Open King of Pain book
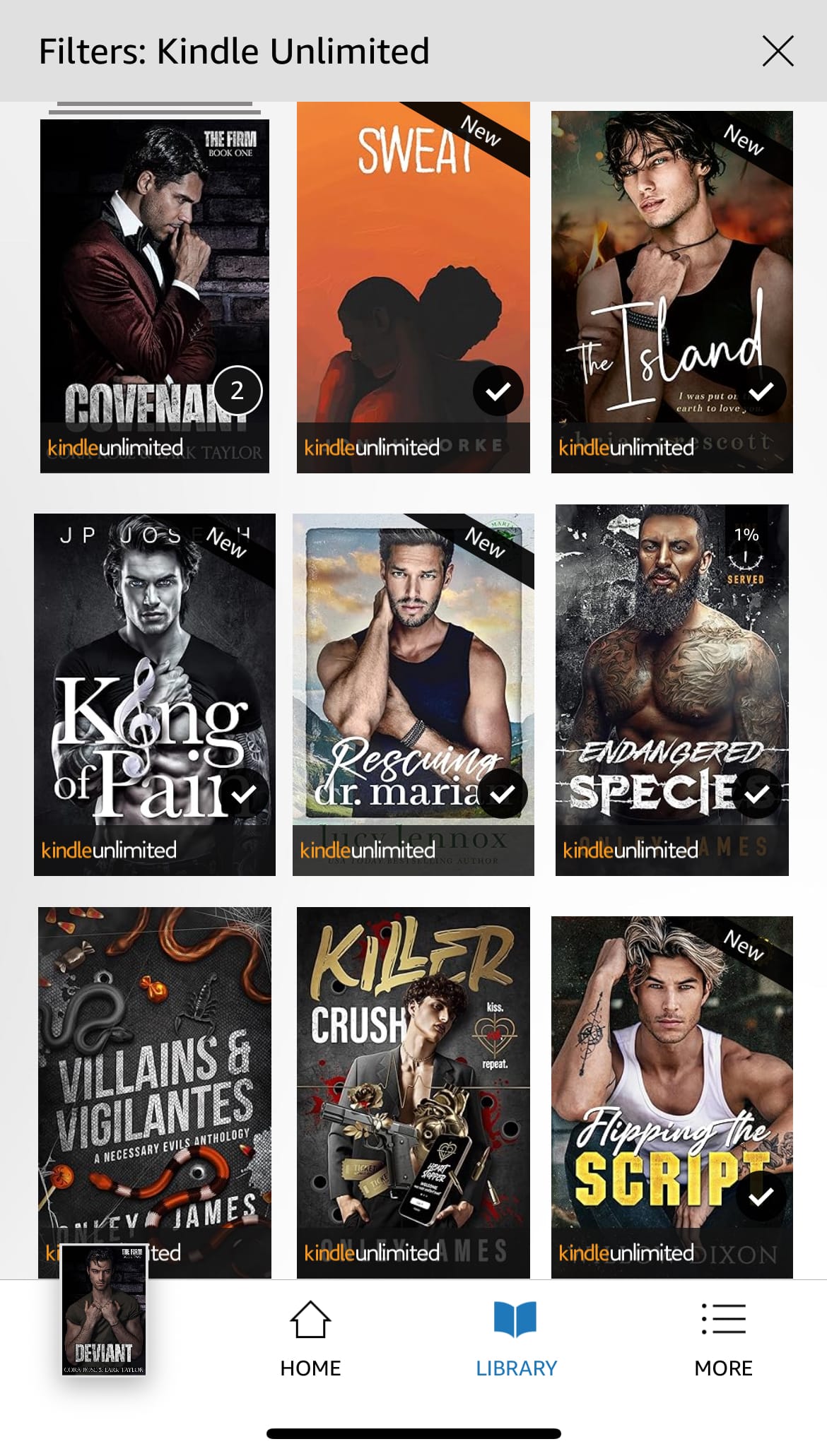 click(x=154, y=685)
